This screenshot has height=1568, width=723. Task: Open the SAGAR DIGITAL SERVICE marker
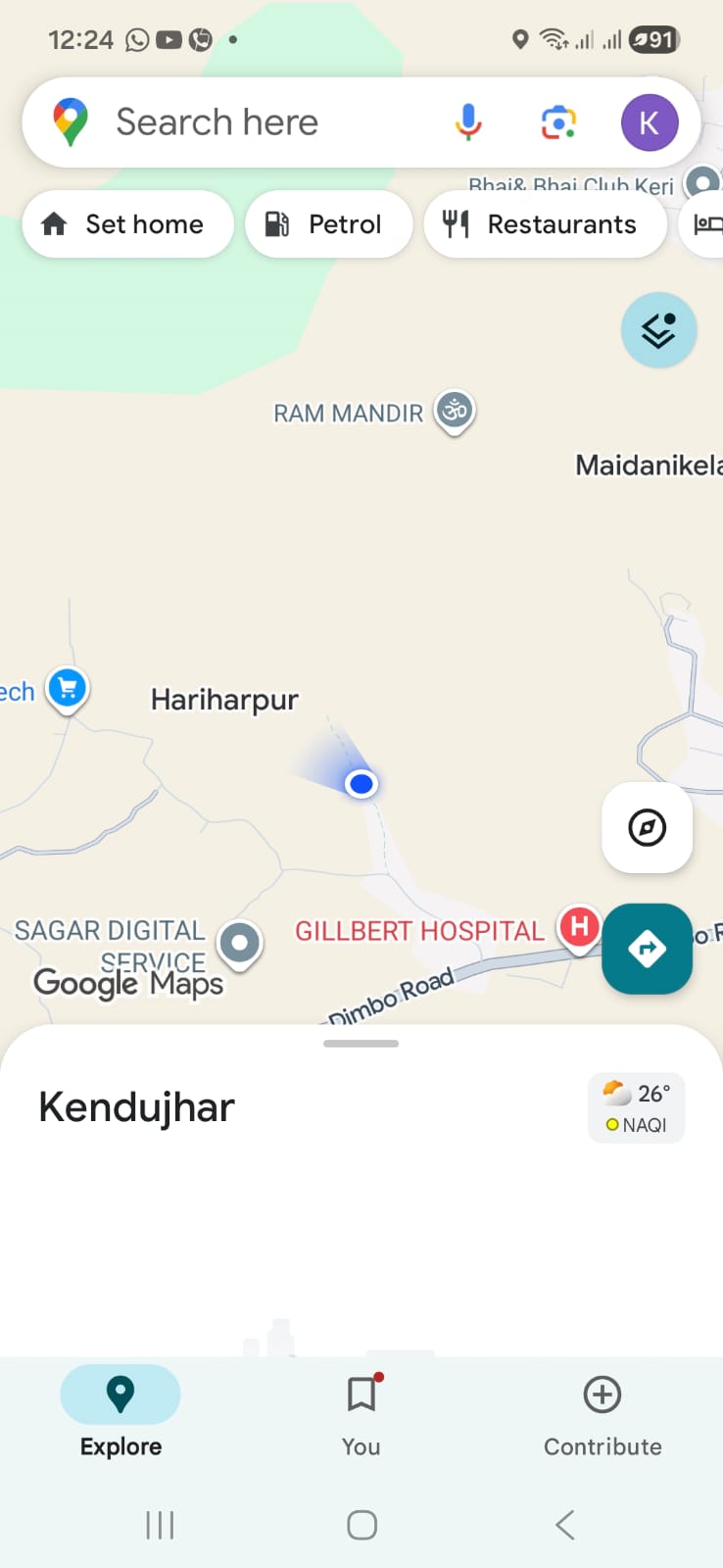click(x=240, y=944)
